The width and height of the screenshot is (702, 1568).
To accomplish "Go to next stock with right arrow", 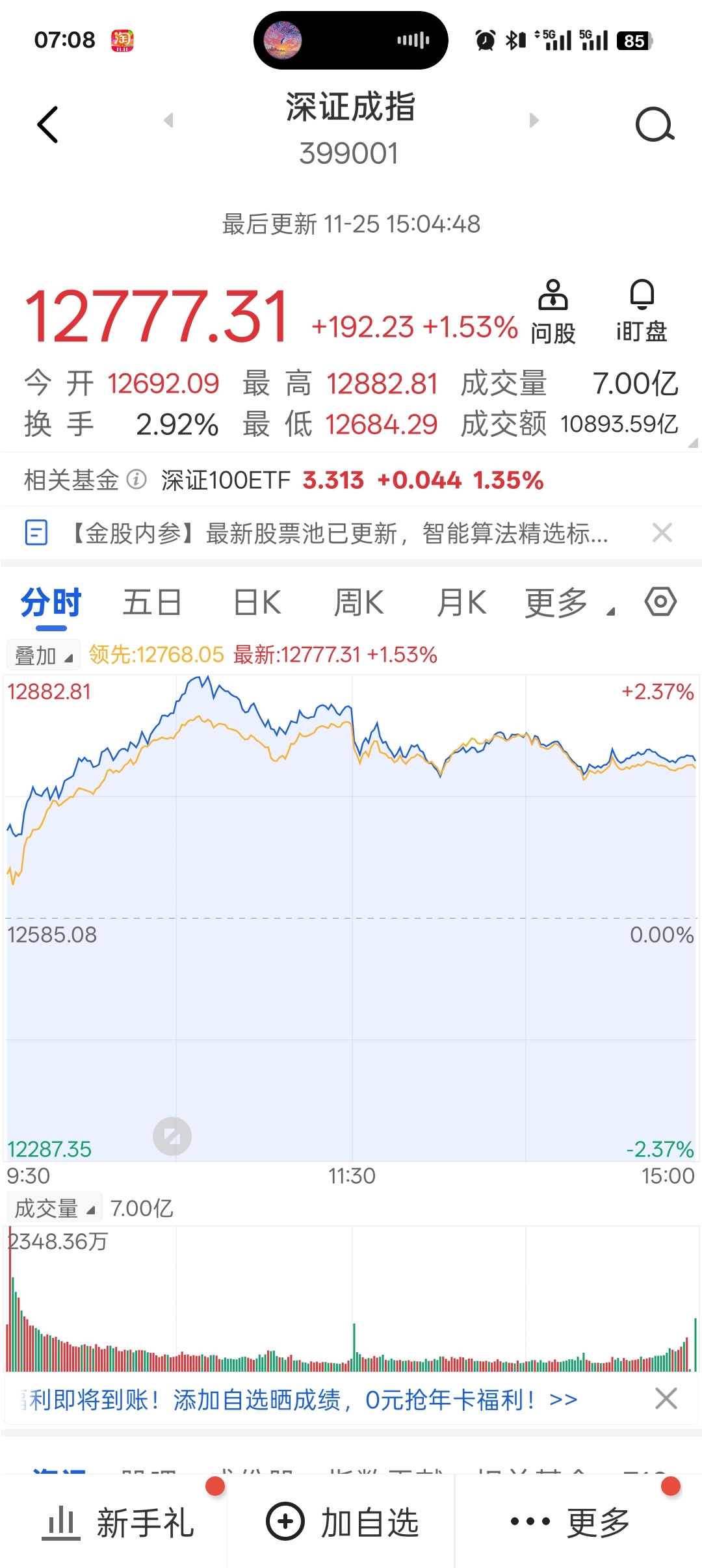I will tap(534, 120).
